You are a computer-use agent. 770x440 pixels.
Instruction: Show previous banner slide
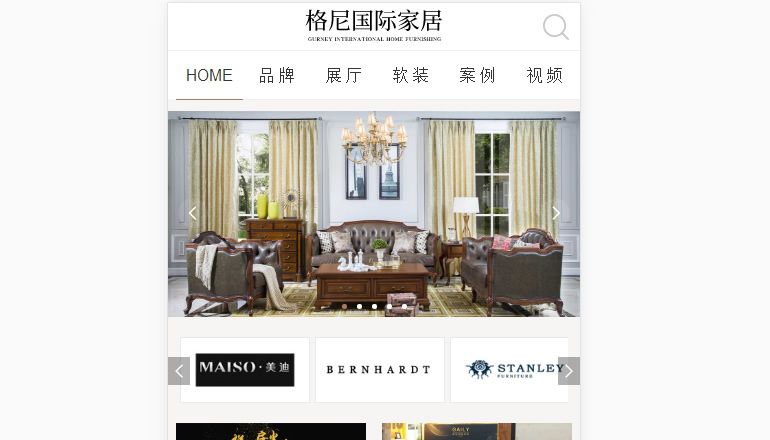(193, 213)
